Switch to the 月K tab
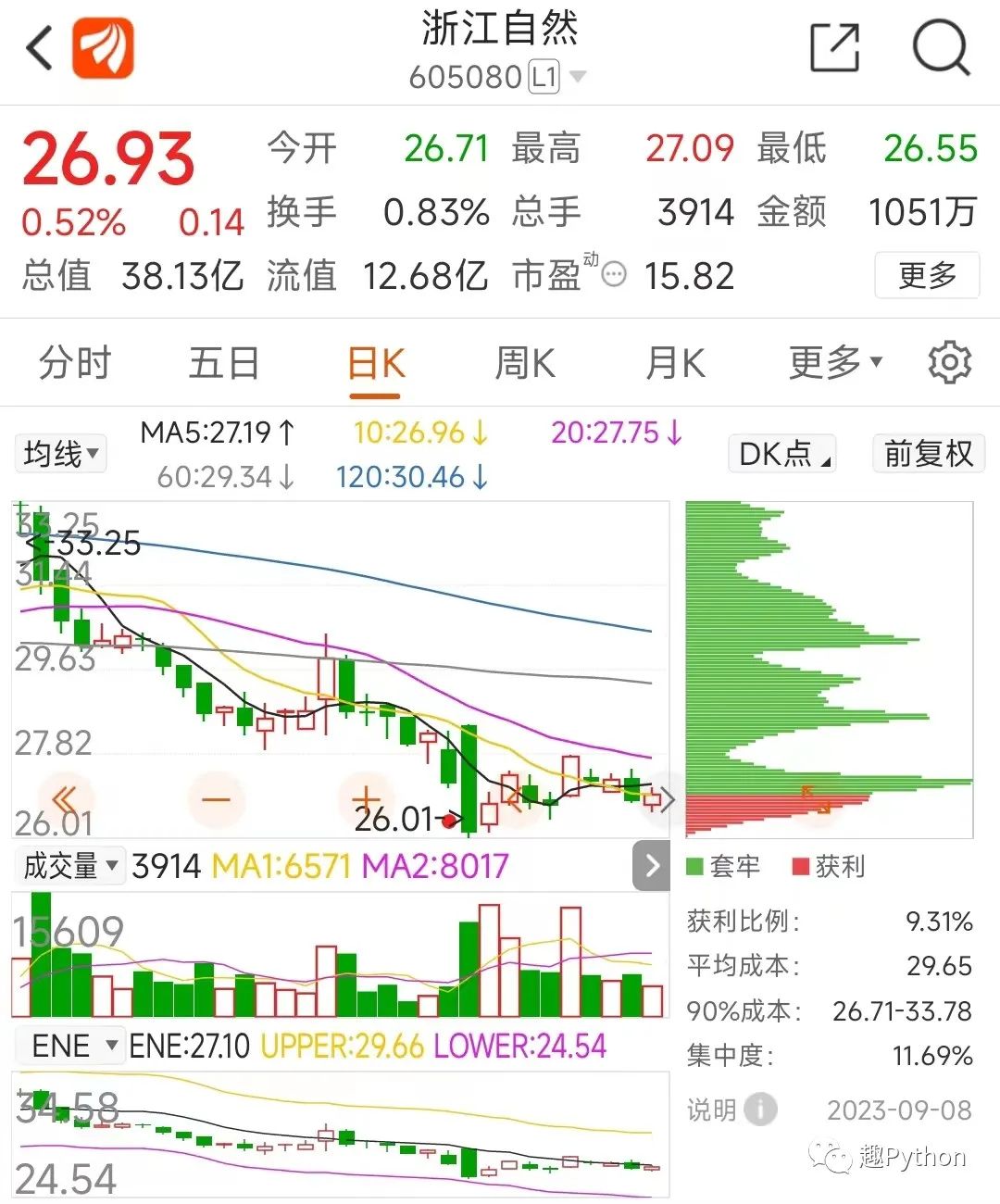Viewport: 1000px width, 1204px height. click(x=675, y=363)
